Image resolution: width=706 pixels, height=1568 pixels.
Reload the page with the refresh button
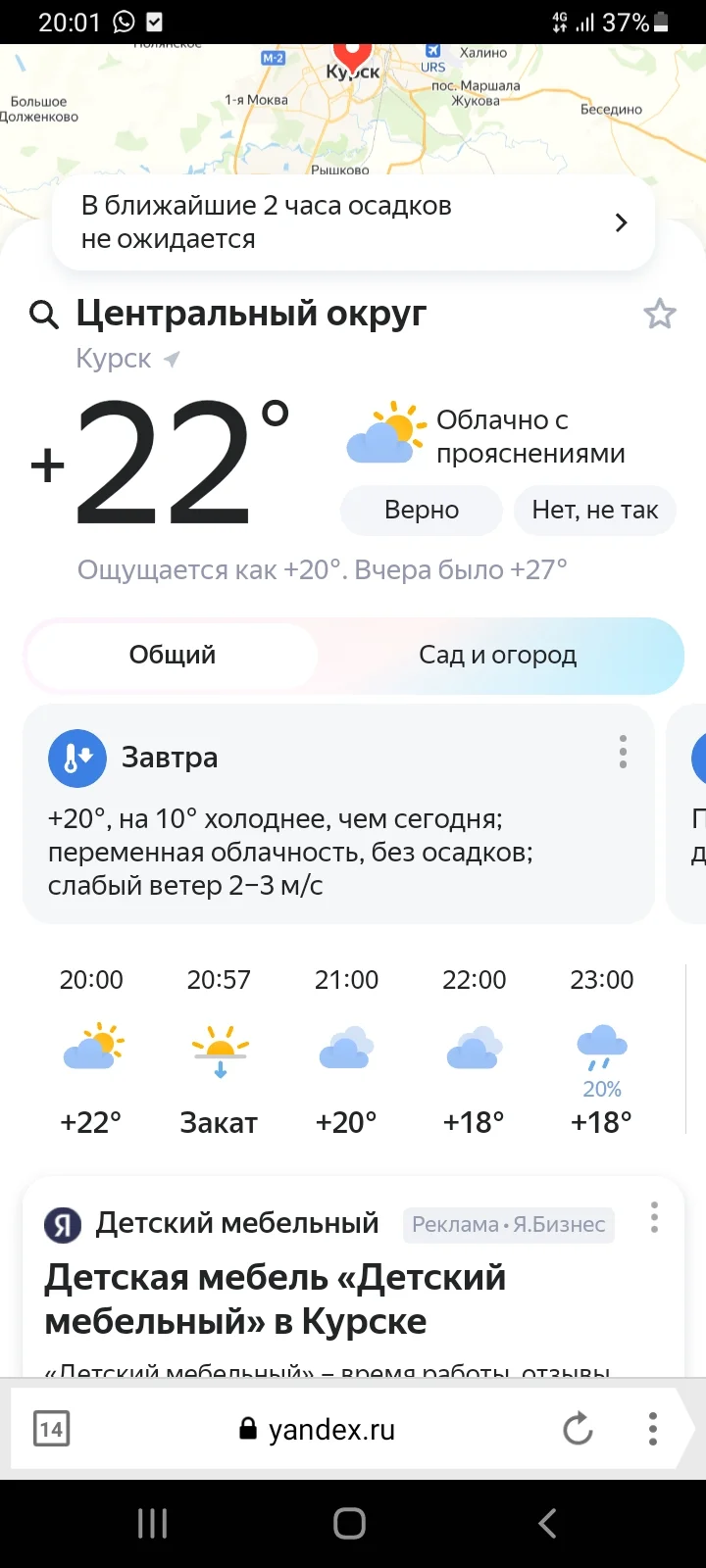[x=578, y=1428]
